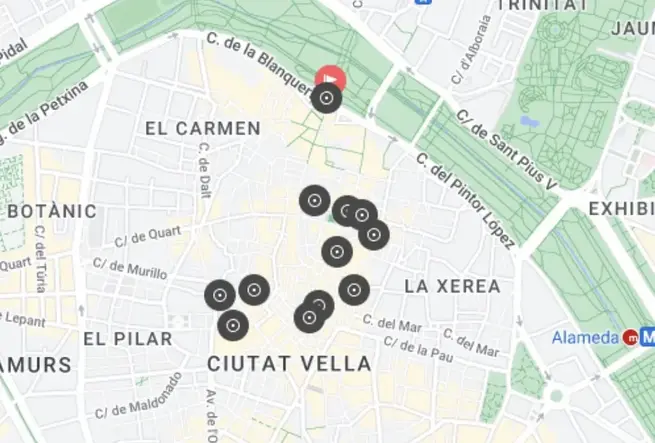Tap the red flag pin near Blanquerías
Viewport: 655px width, 443px height.
click(331, 77)
